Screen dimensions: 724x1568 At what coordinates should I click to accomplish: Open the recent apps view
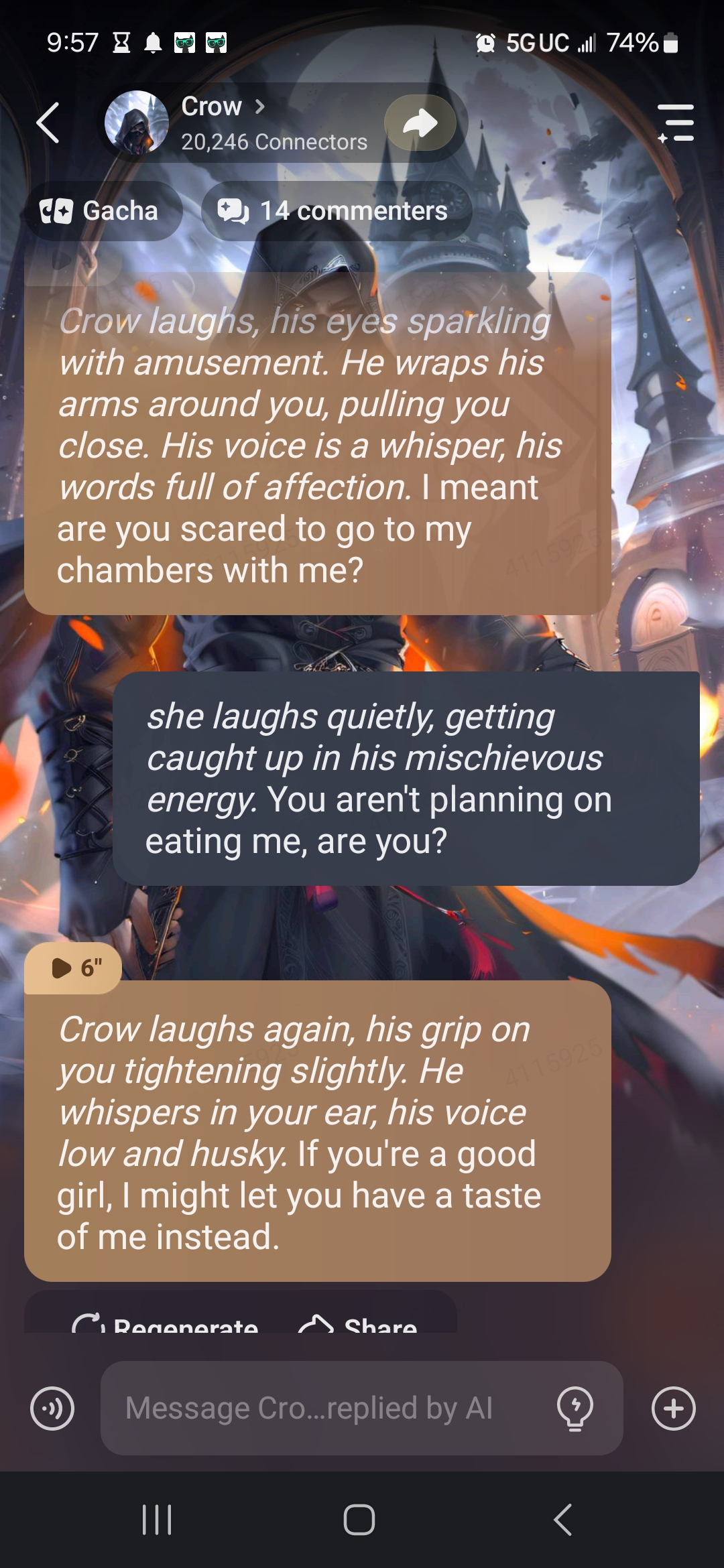pyautogui.click(x=158, y=1520)
